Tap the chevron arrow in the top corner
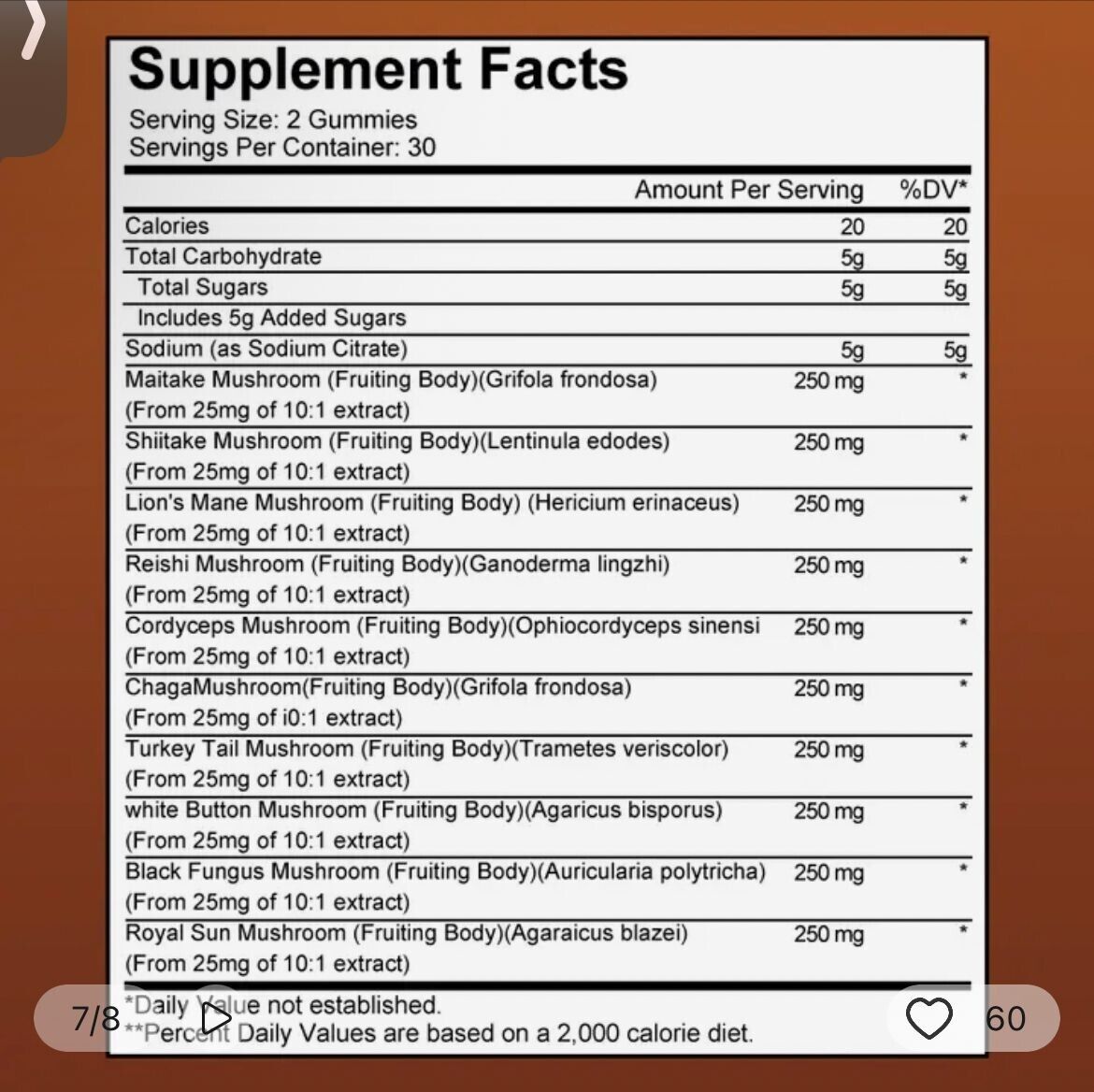The height and width of the screenshot is (1092, 1094). pos(32,31)
